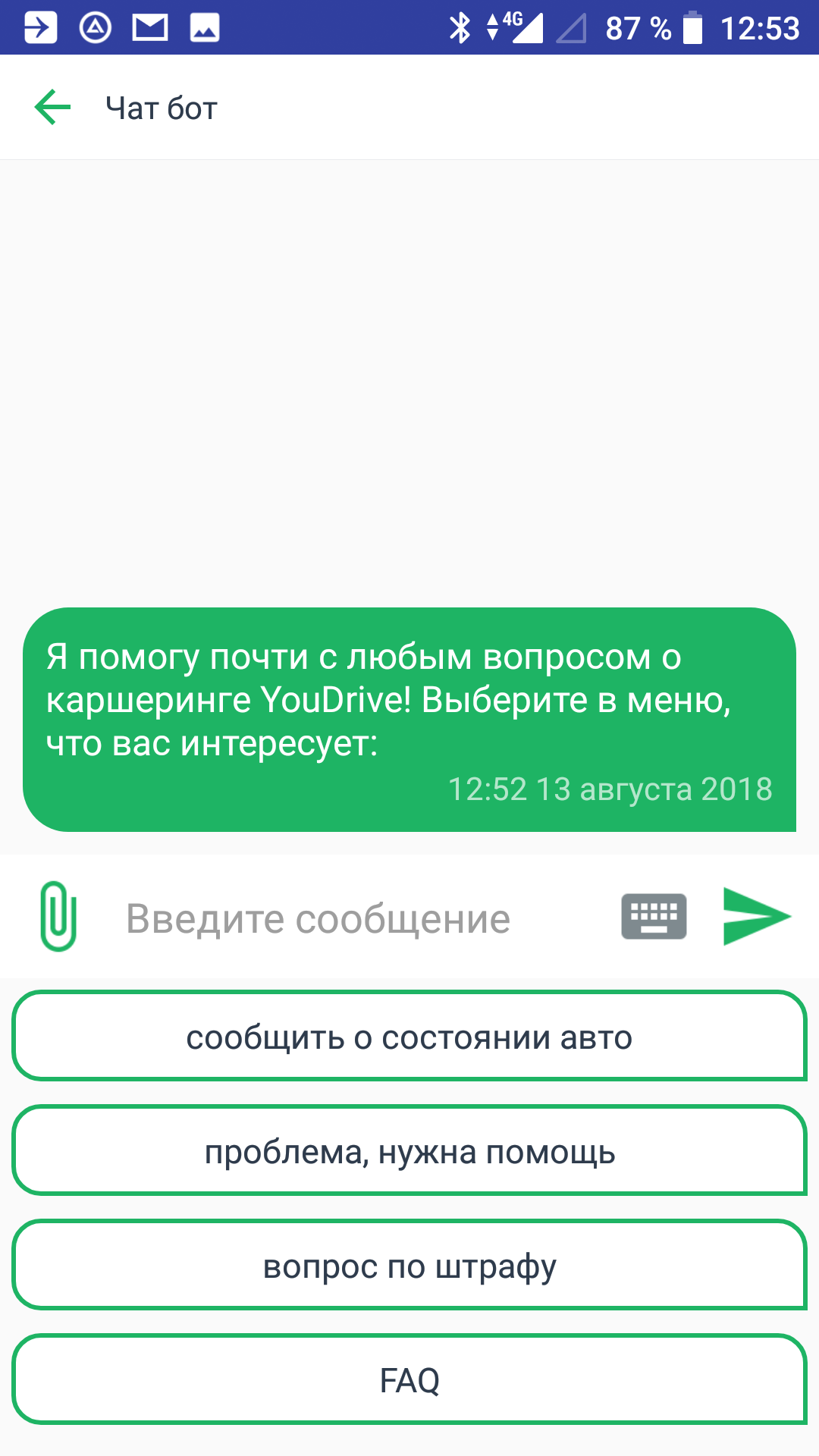Choose "проблема, нужна помощь"
Viewport: 819px width, 1456px height.
(x=409, y=1150)
